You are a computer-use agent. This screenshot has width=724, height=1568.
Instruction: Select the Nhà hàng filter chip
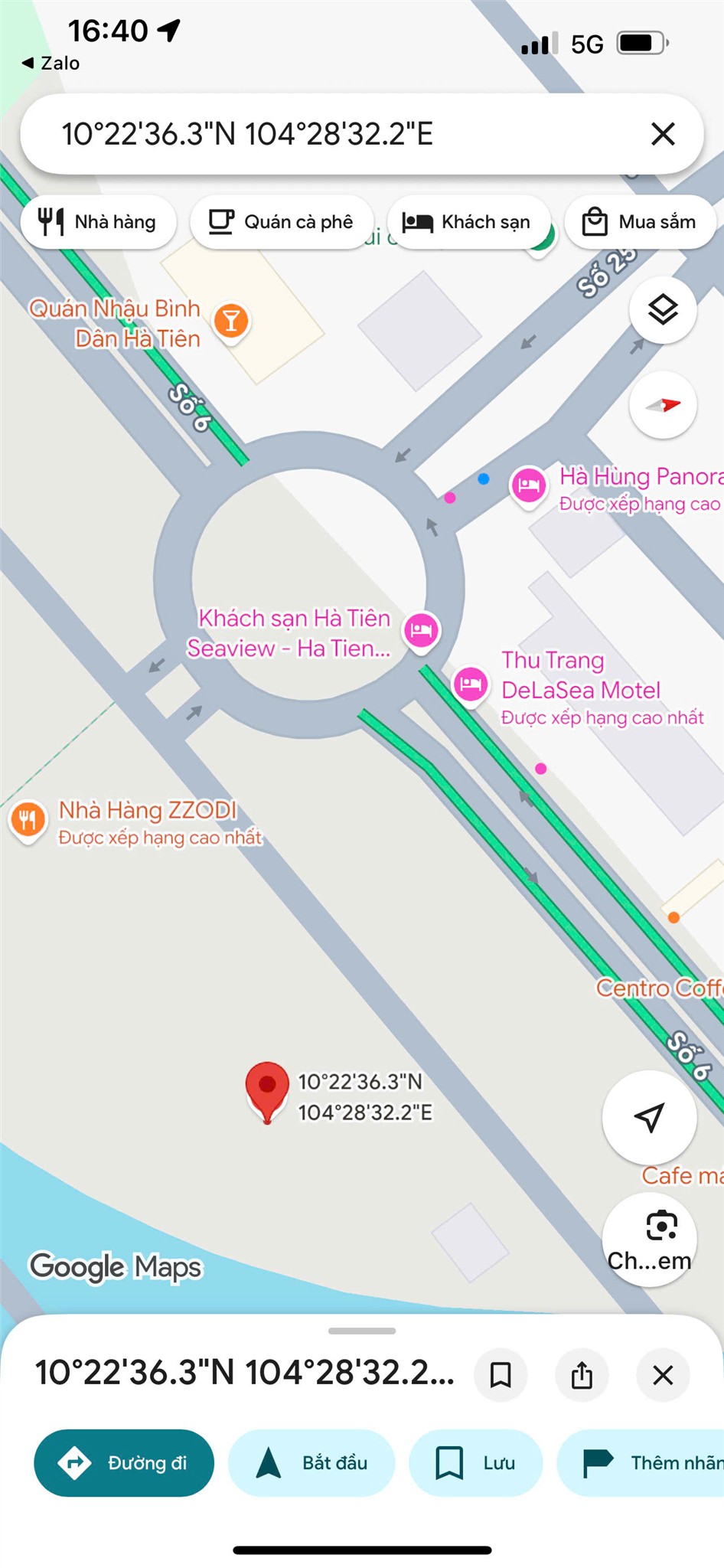[99, 222]
